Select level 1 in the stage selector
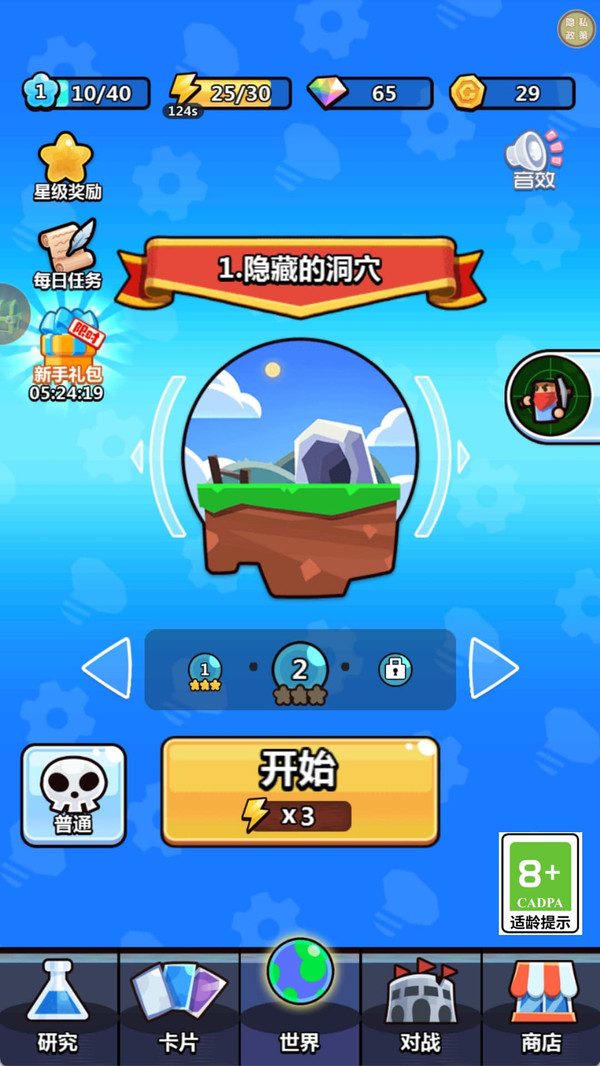Screen dimensions: 600x1066 pyautogui.click(x=206, y=671)
